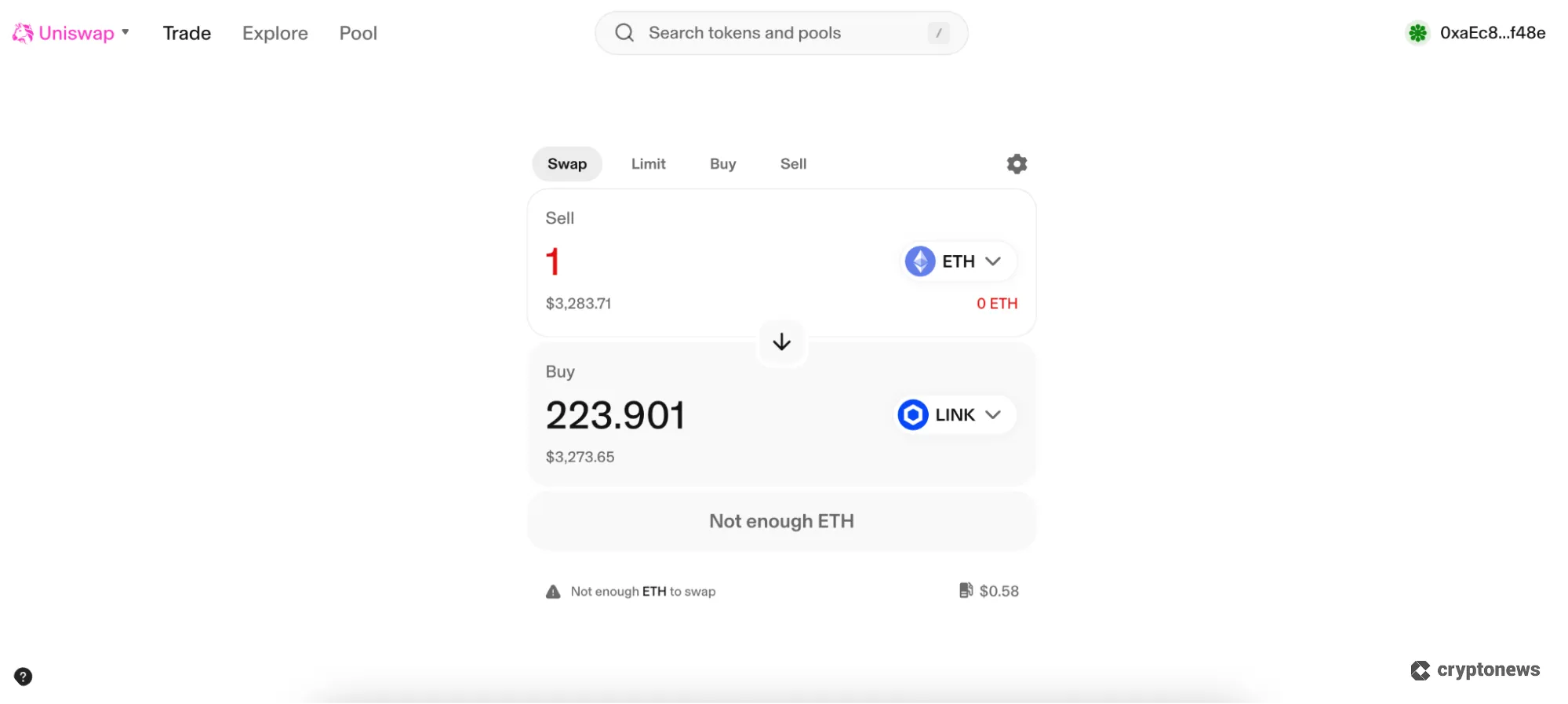Flip sell and buy tokens arrow
The image size is (1568, 704).
pyautogui.click(x=781, y=342)
